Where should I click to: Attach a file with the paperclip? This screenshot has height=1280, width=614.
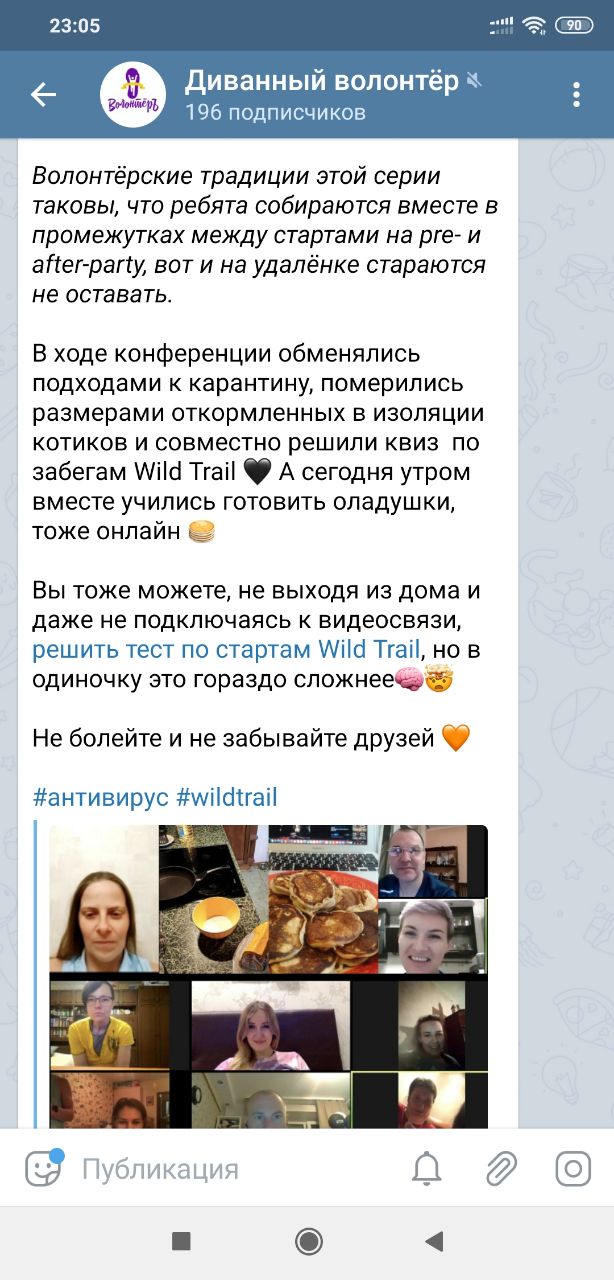(x=500, y=1168)
